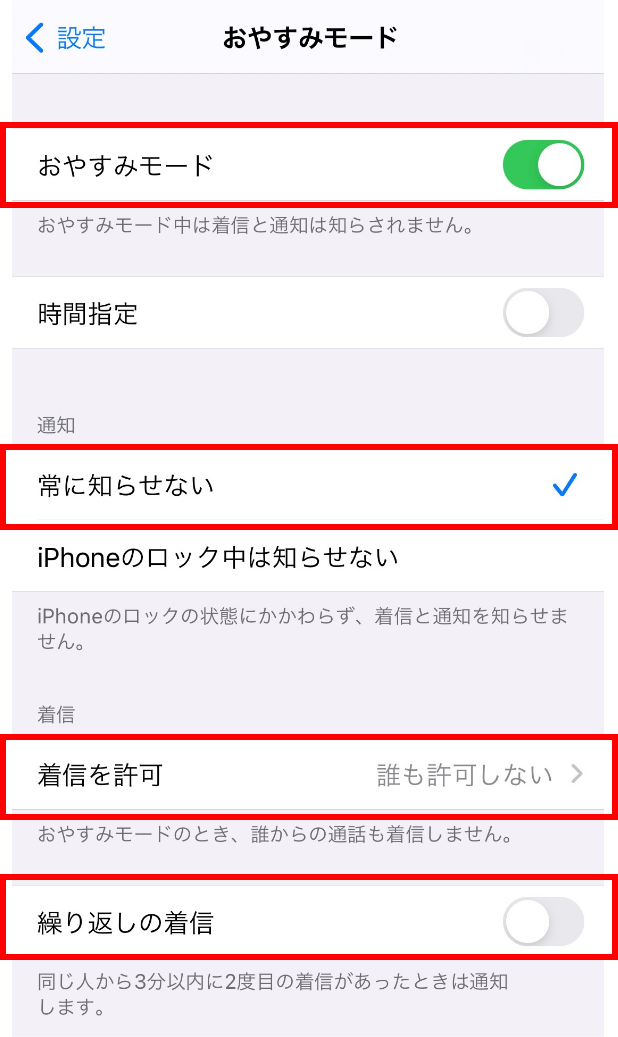
Task: Enable the 時間指定 toggle
Action: [542, 313]
